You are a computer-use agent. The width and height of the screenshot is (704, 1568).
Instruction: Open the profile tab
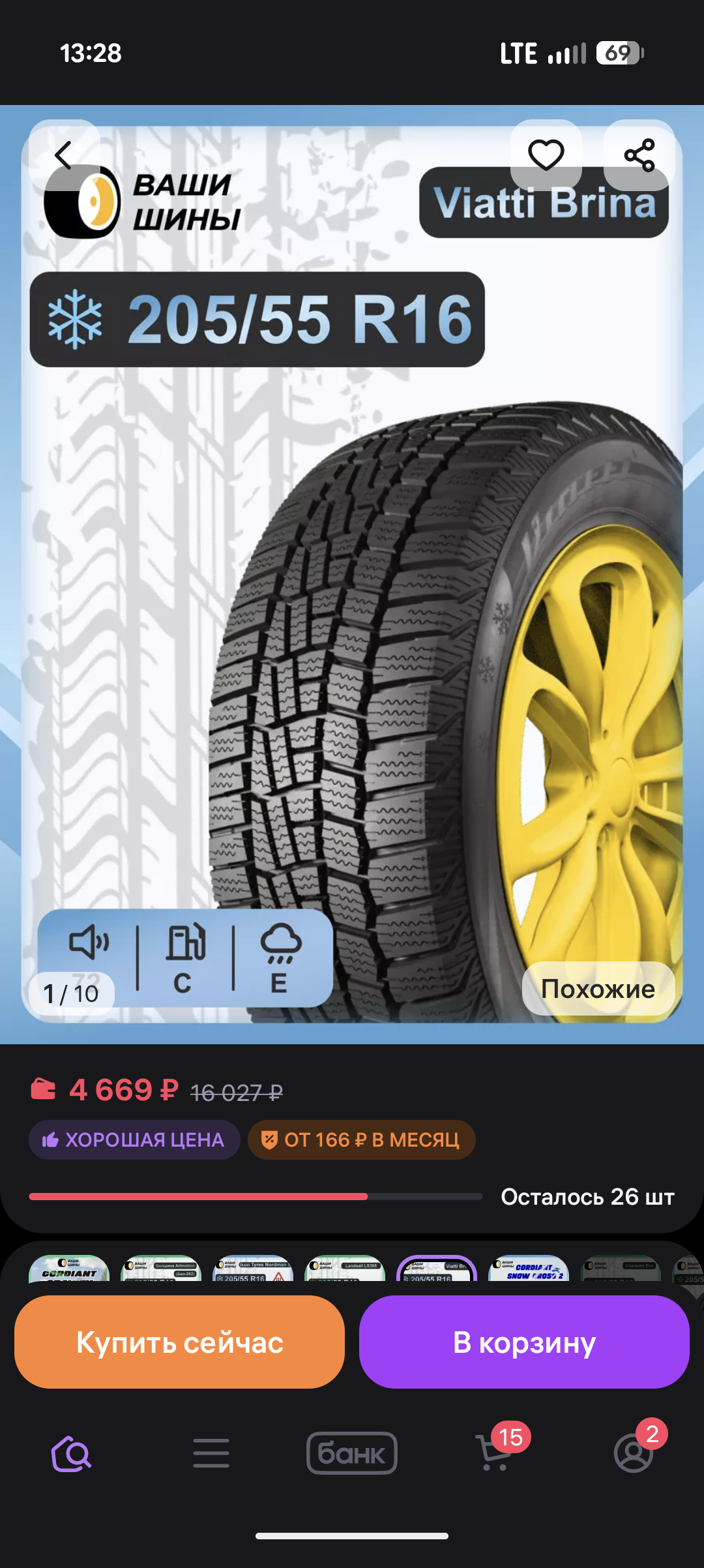[x=634, y=1453]
